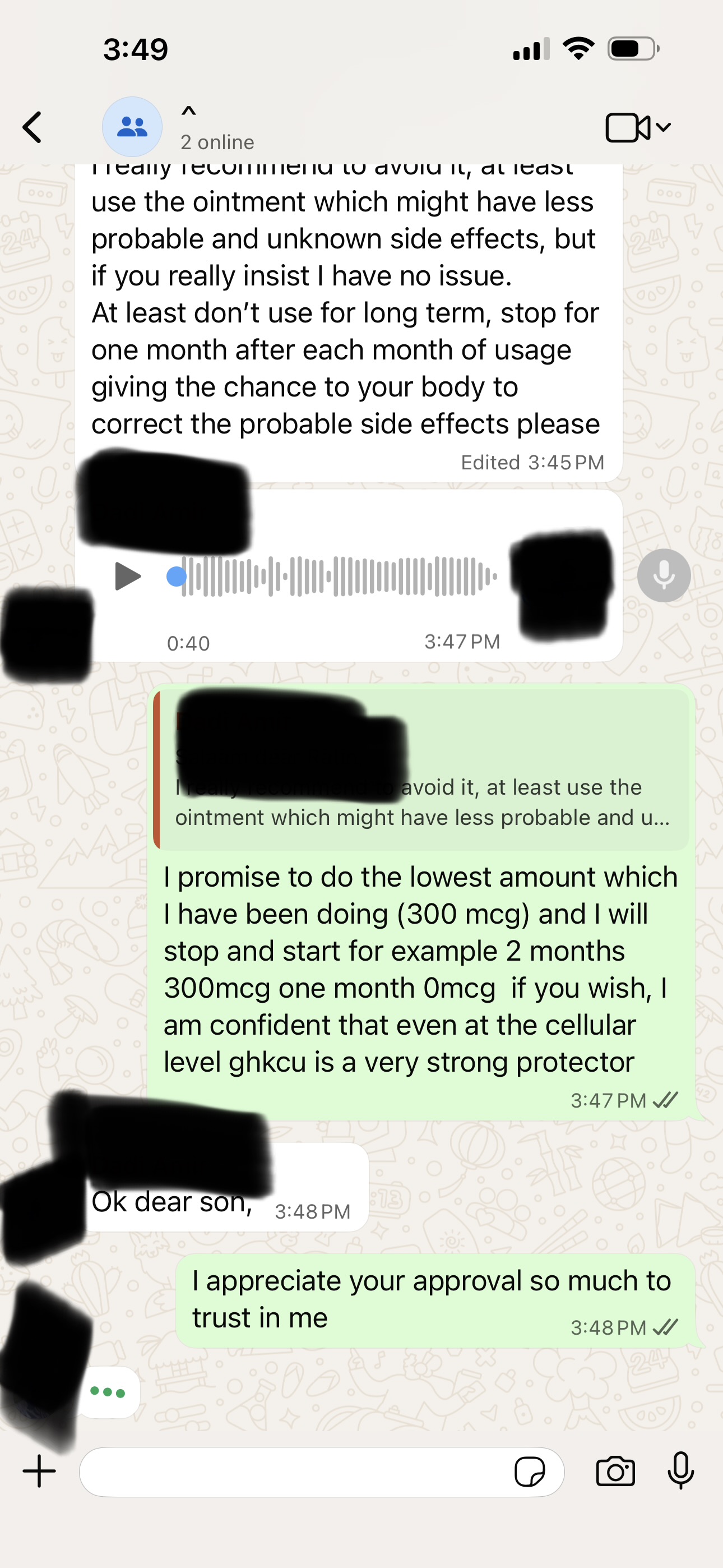Play the 0:40 voice message
Screen dimensions: 723x1568
127,576
